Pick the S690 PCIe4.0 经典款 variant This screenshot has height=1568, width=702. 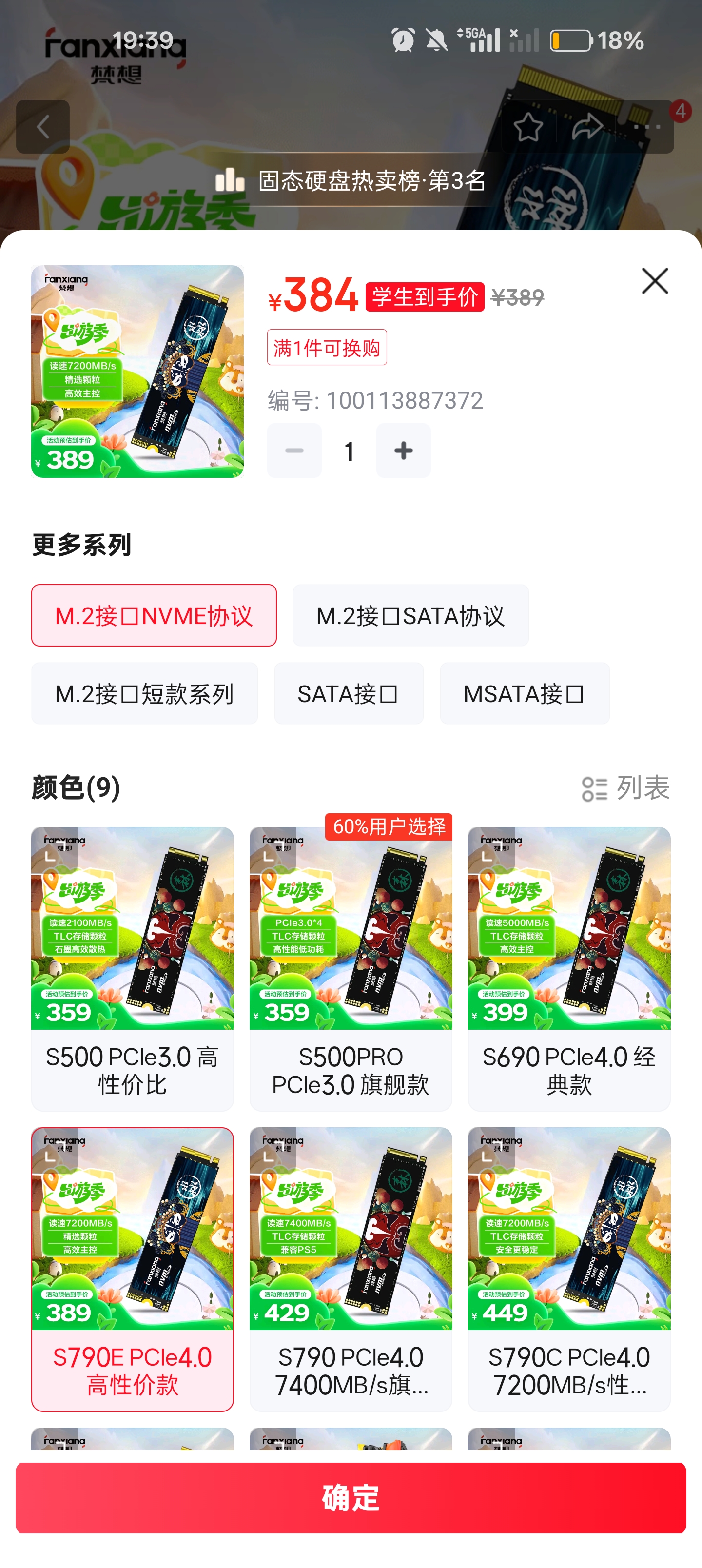click(568, 968)
